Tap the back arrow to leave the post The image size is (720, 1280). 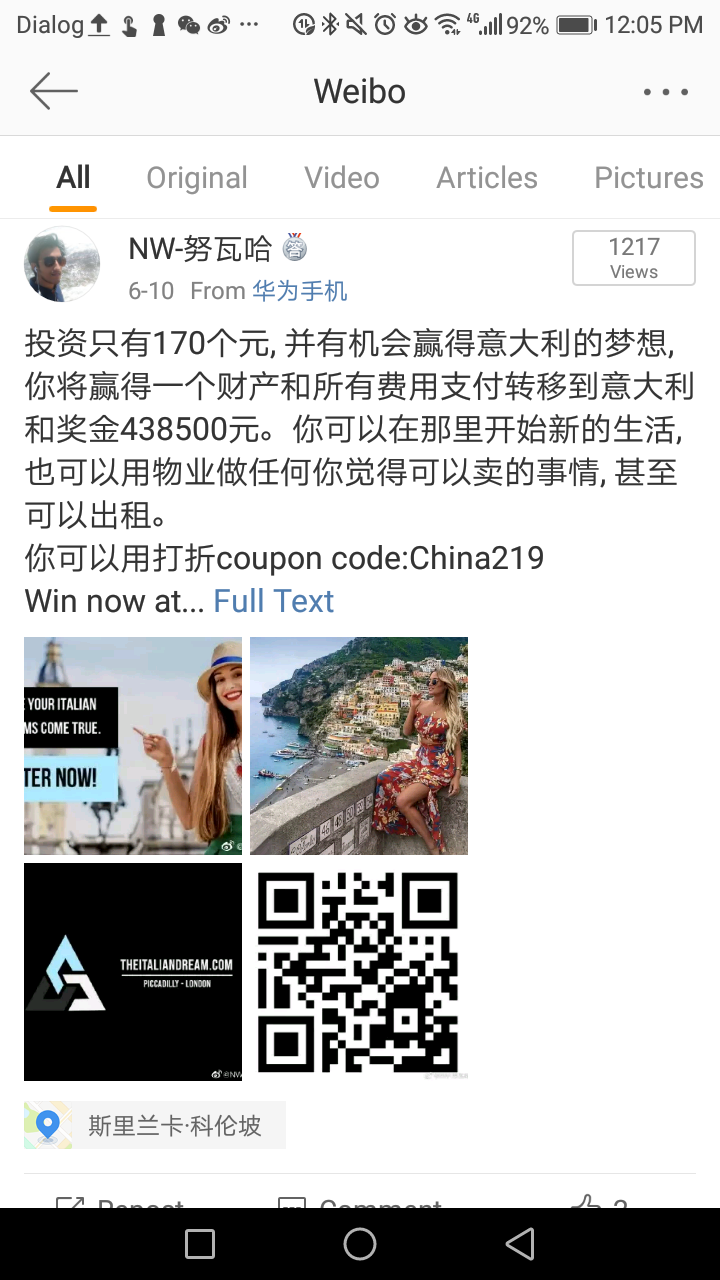point(53,91)
